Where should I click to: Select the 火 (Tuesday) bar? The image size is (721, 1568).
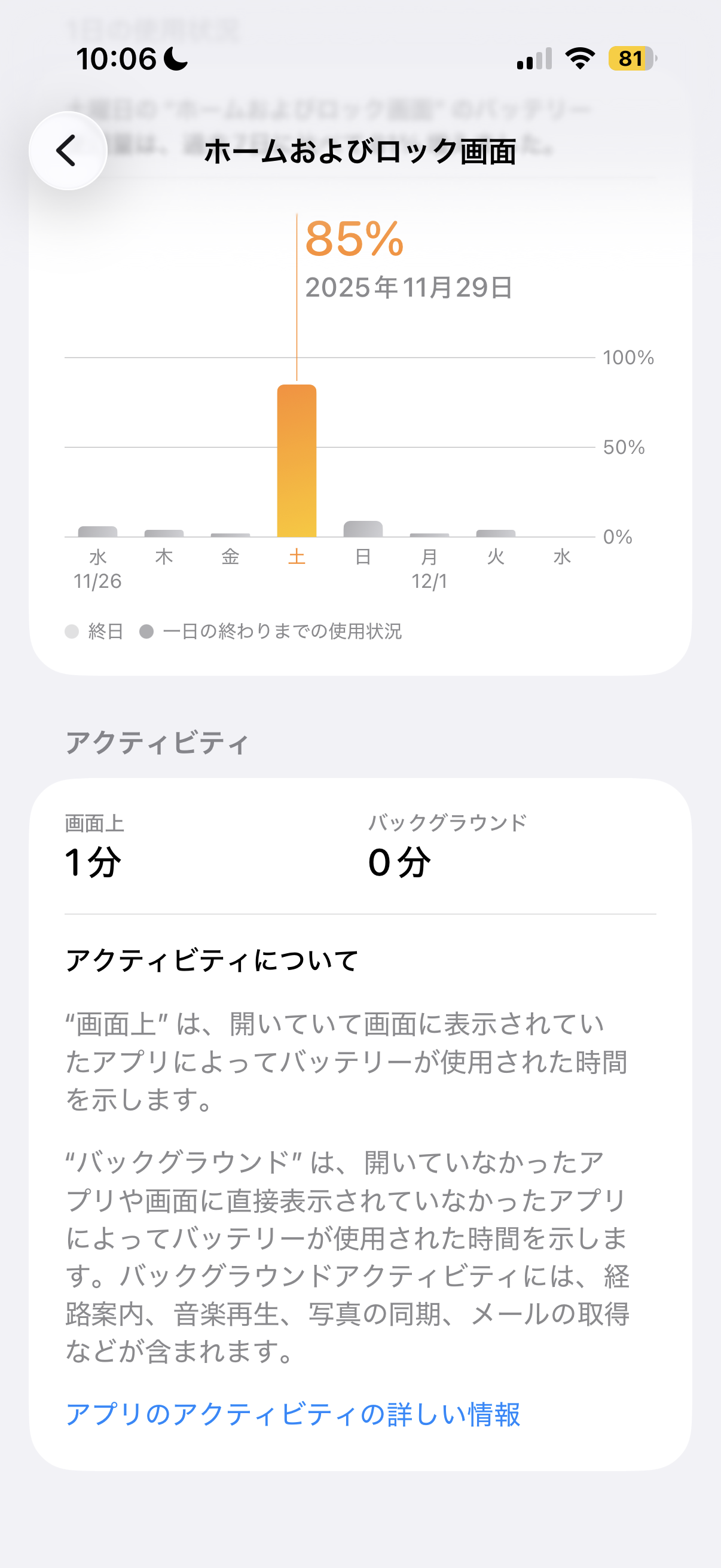495,533
